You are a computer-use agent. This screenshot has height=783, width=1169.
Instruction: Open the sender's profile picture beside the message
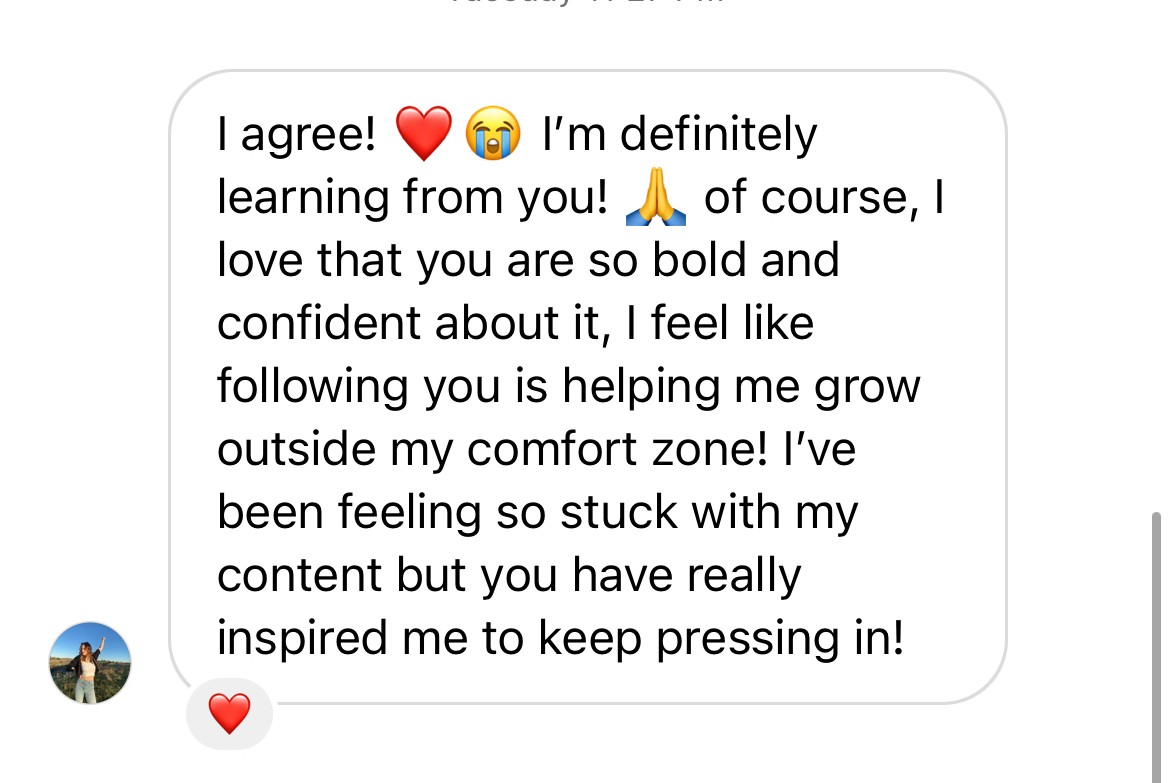(90, 662)
